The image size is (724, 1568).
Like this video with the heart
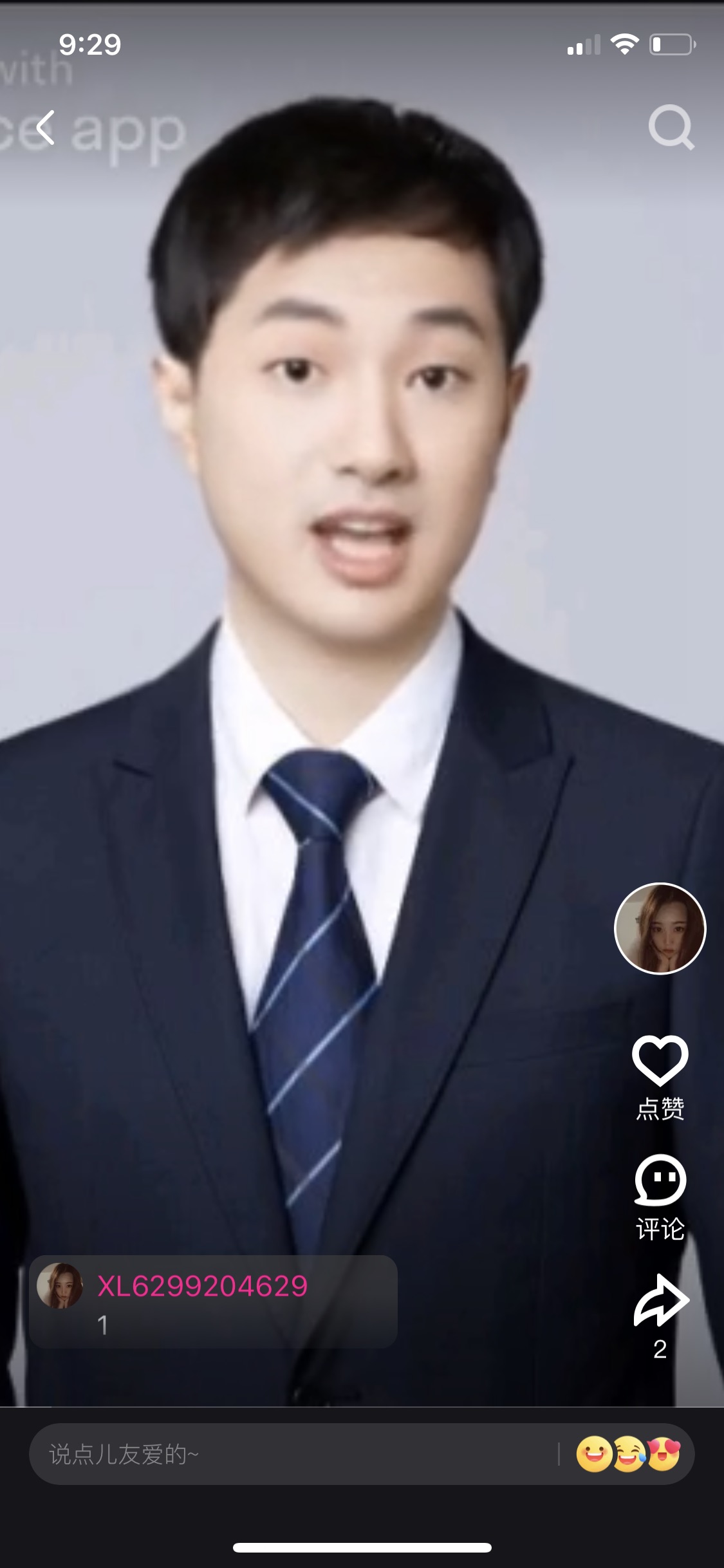coord(660,1061)
